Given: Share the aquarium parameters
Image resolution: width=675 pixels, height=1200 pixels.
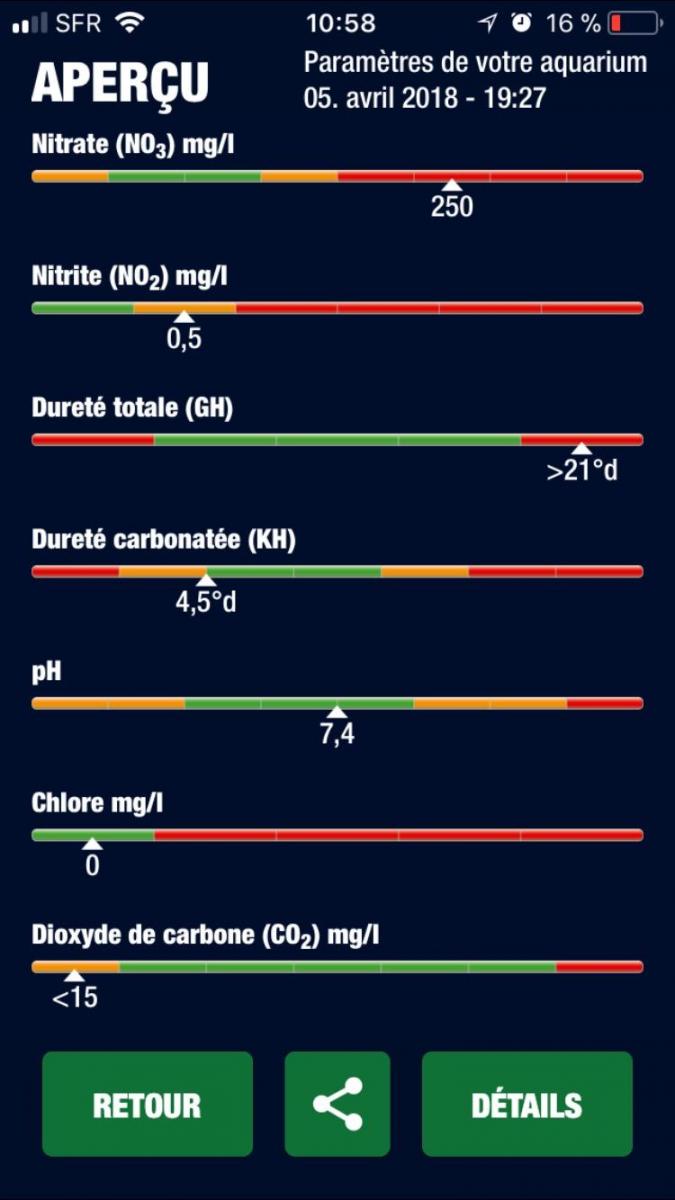Looking at the screenshot, I should coord(337,1104).
